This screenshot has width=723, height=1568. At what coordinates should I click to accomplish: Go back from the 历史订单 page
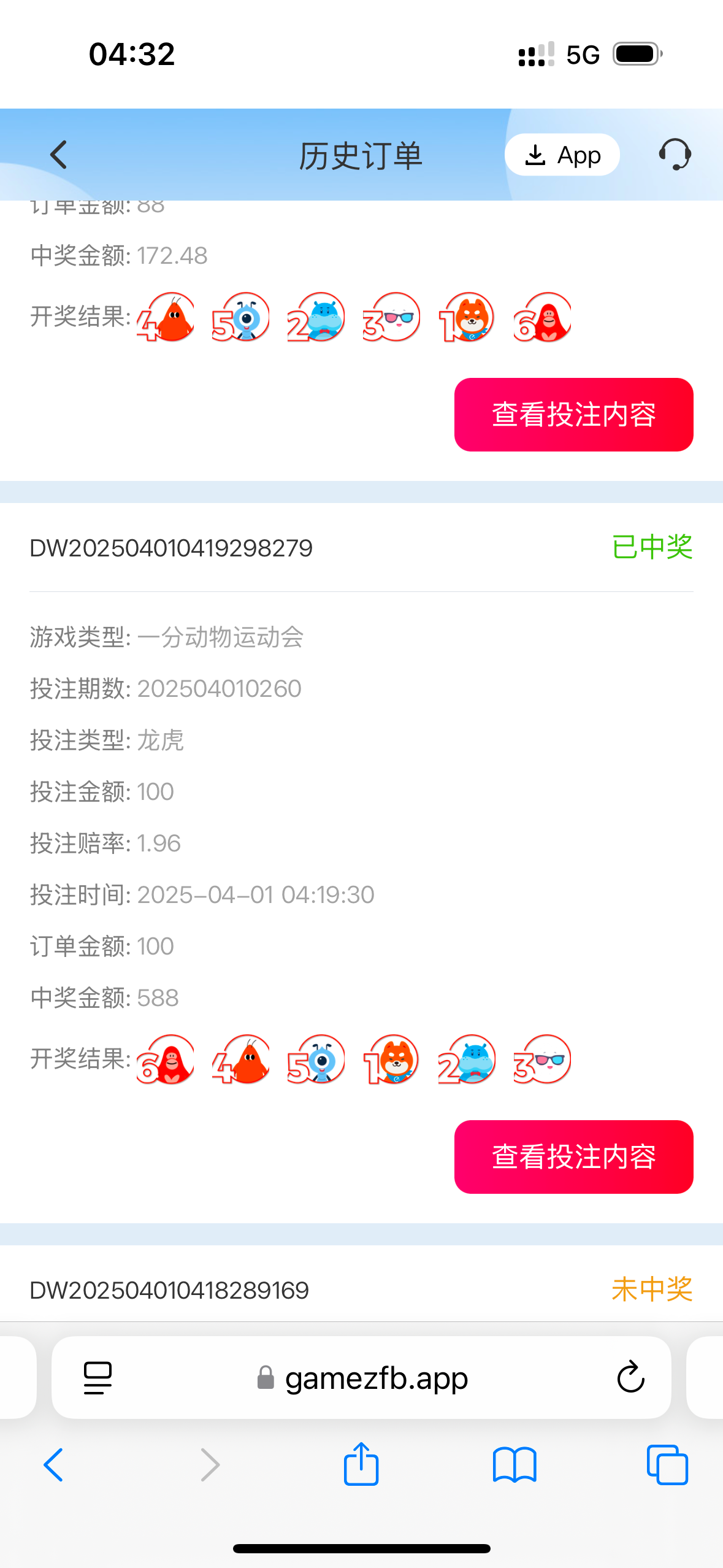(59, 155)
